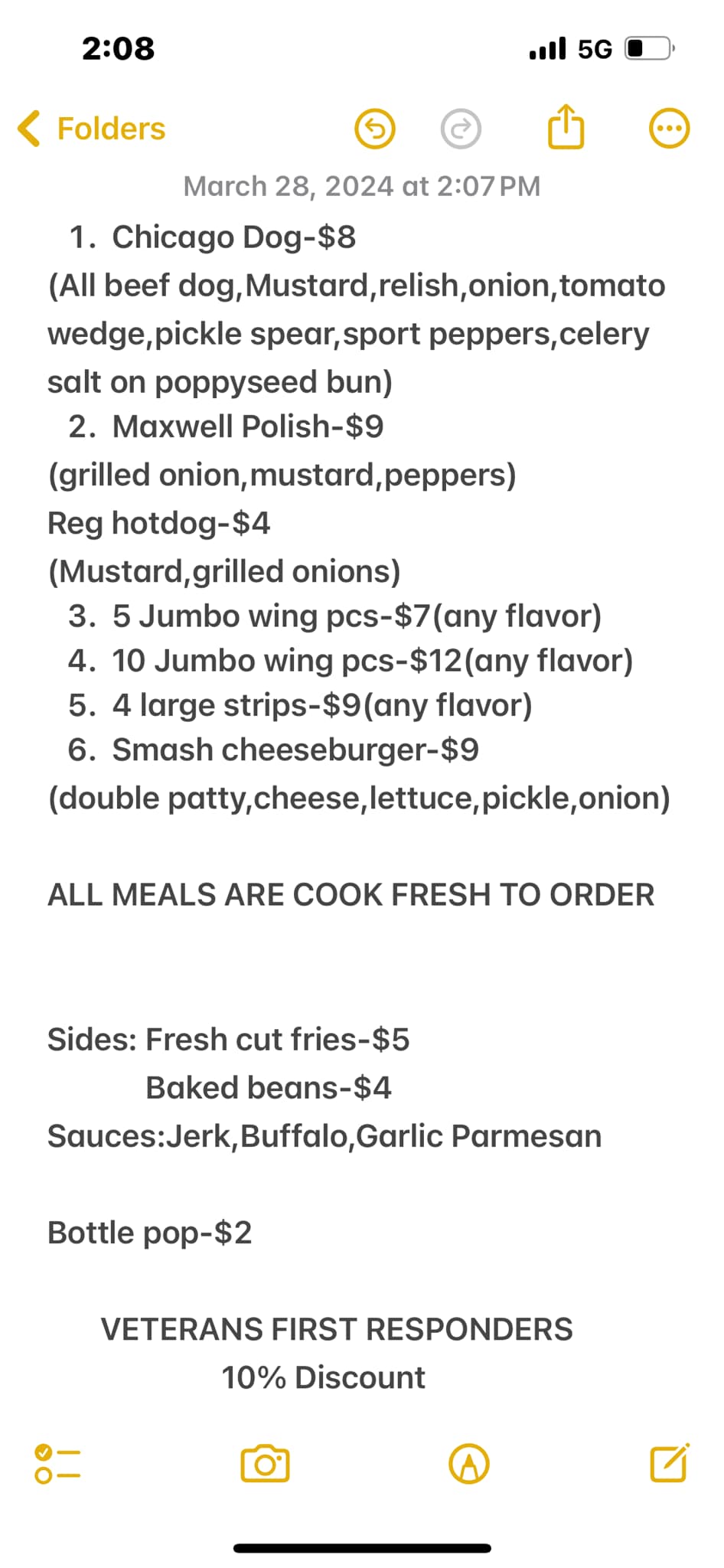Open the more options ellipsis menu
Viewport: 724px width, 1568px height.
(x=669, y=128)
